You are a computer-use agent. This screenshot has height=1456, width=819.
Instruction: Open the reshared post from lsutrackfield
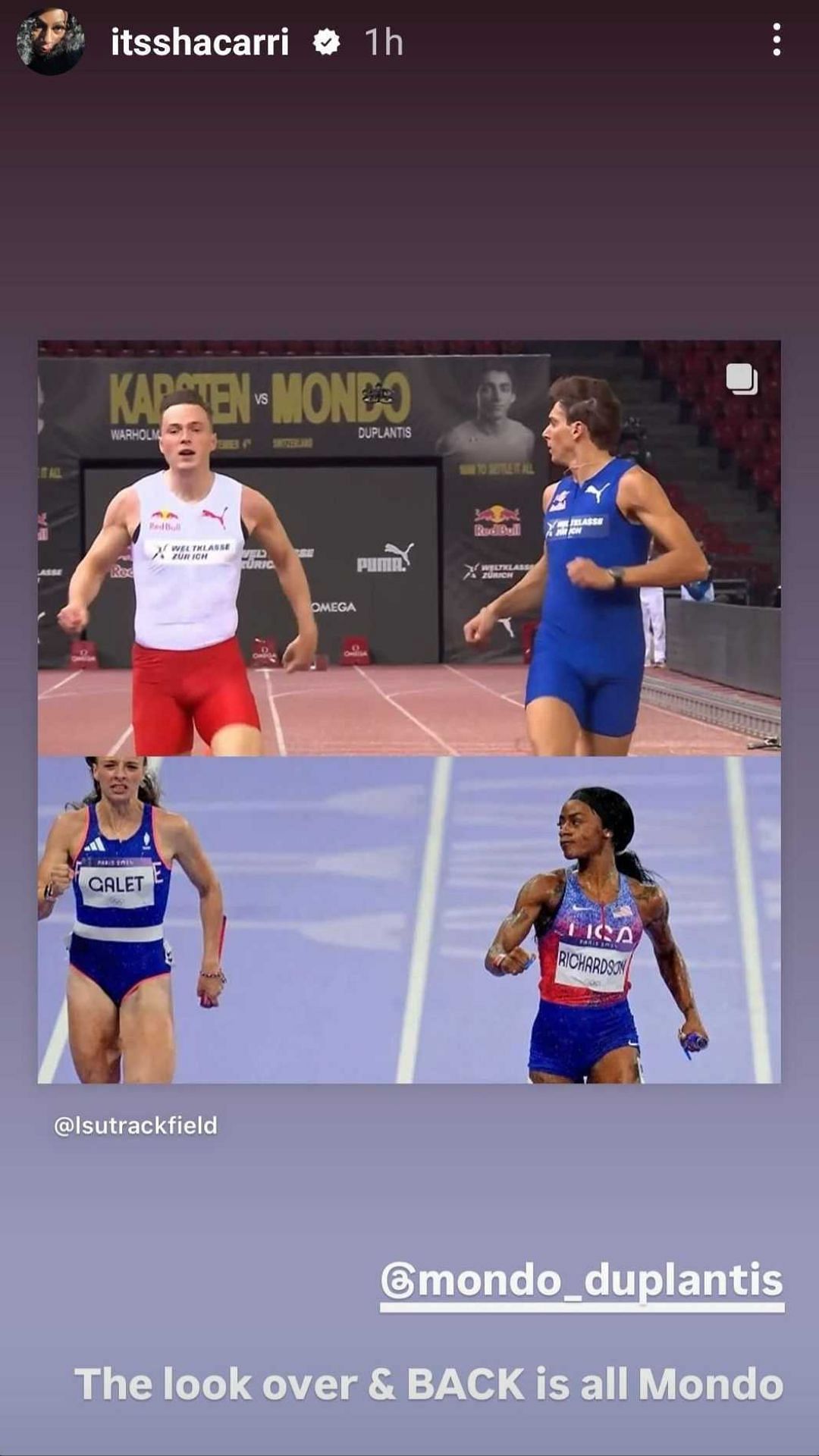pyautogui.click(x=409, y=711)
